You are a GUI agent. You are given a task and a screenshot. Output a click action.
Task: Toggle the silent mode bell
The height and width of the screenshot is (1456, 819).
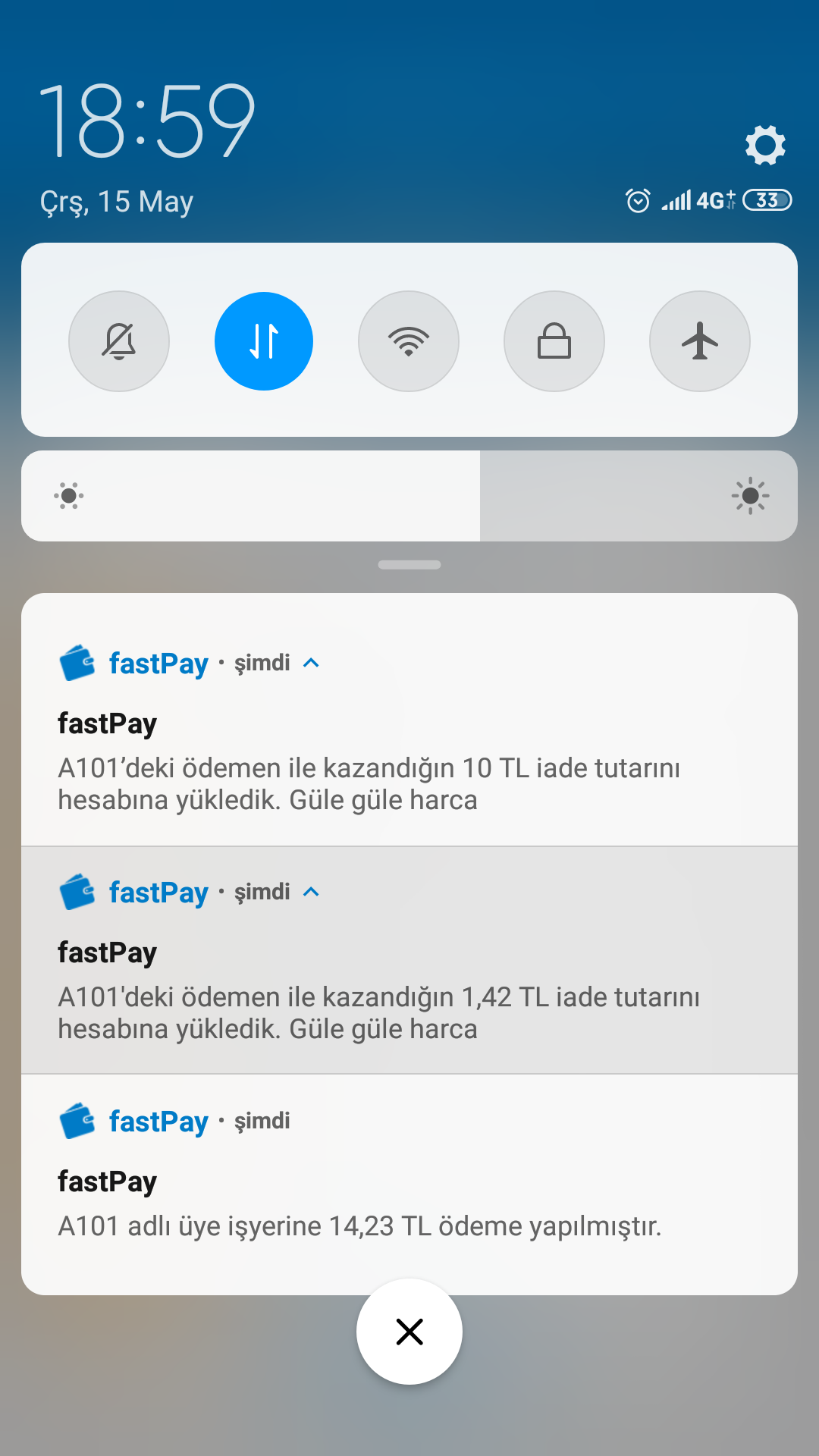coord(119,341)
